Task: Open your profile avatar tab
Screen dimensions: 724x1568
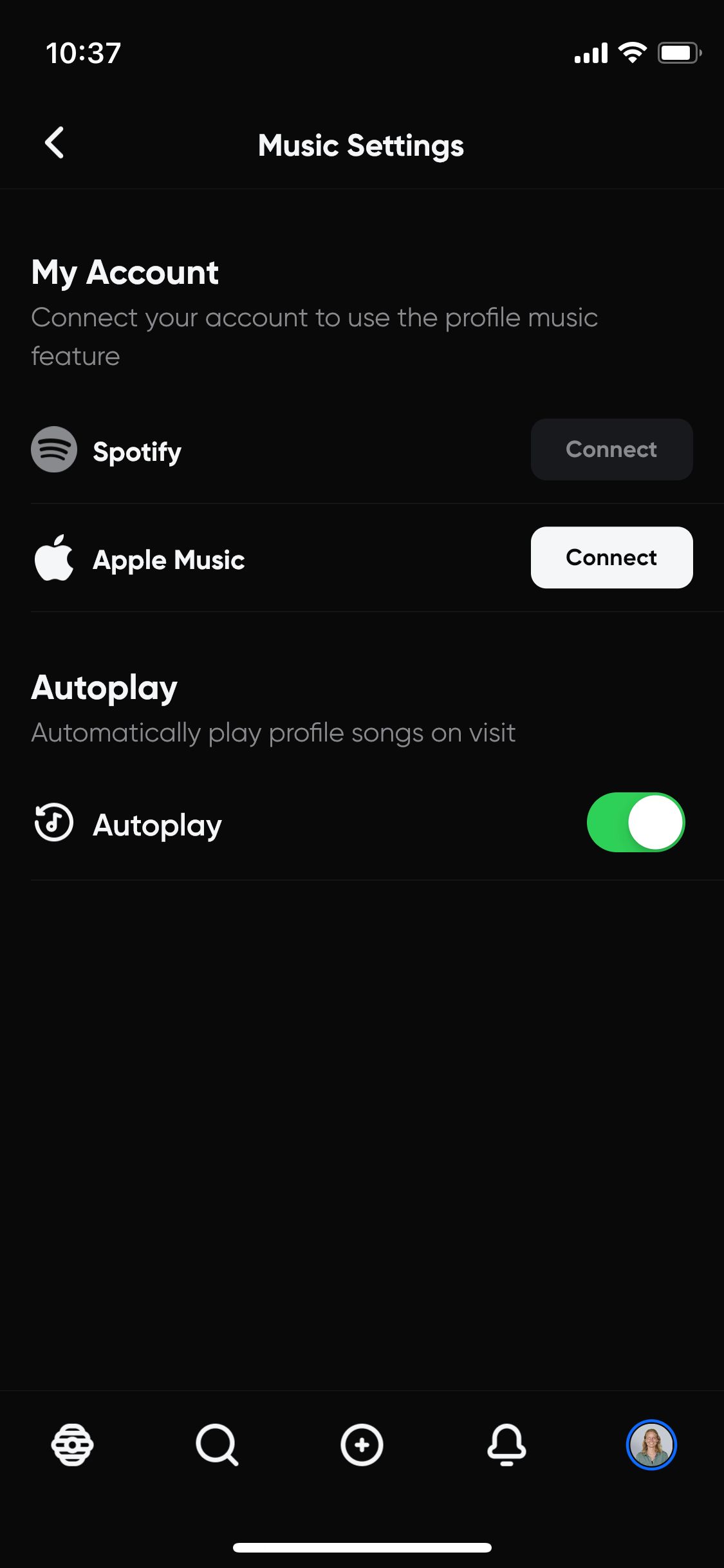Action: 651,1445
